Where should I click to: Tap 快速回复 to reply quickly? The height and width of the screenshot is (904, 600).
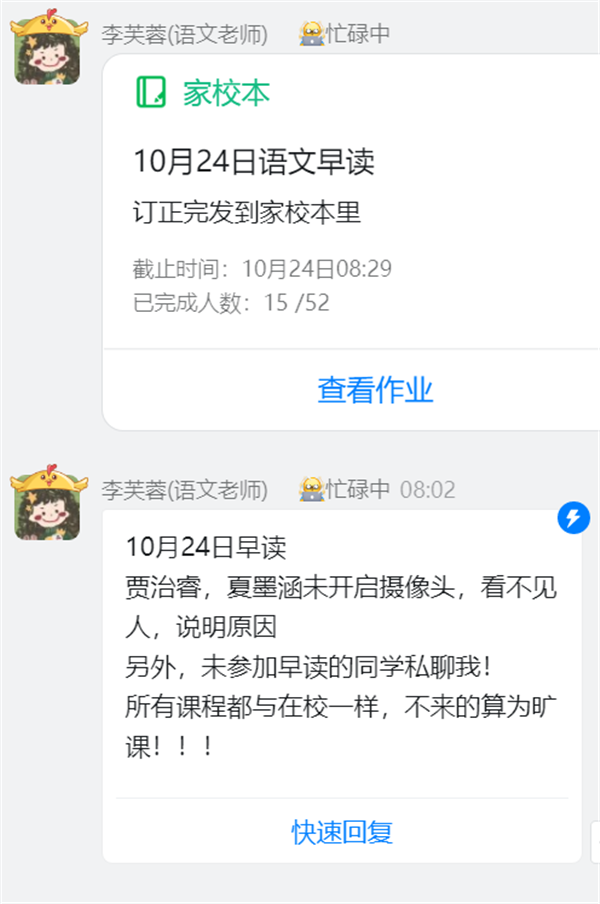click(342, 832)
